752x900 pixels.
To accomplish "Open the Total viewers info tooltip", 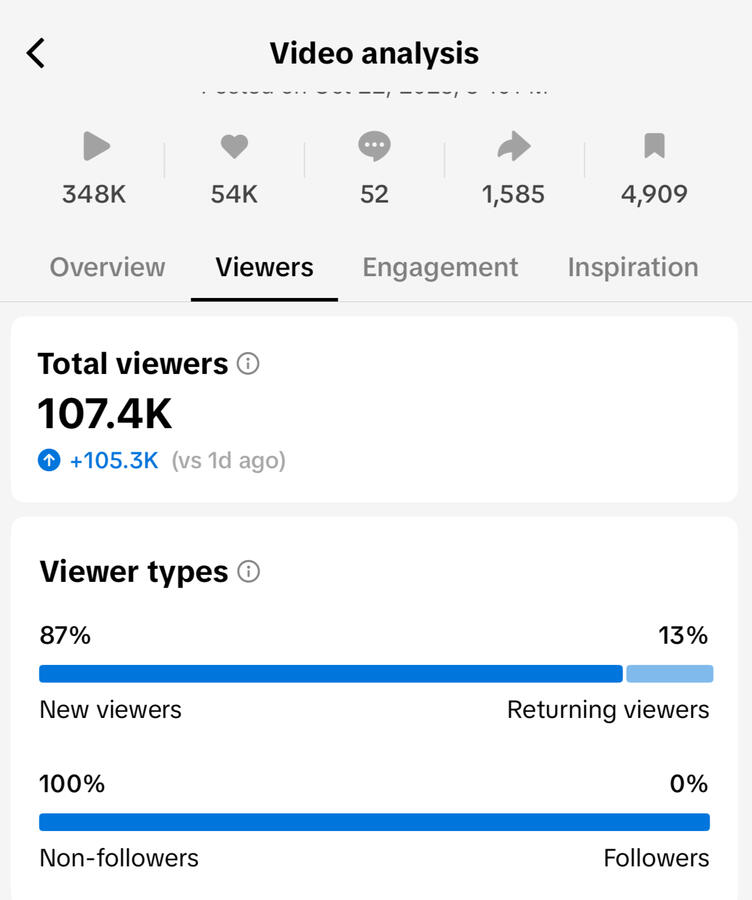I will click(250, 364).
